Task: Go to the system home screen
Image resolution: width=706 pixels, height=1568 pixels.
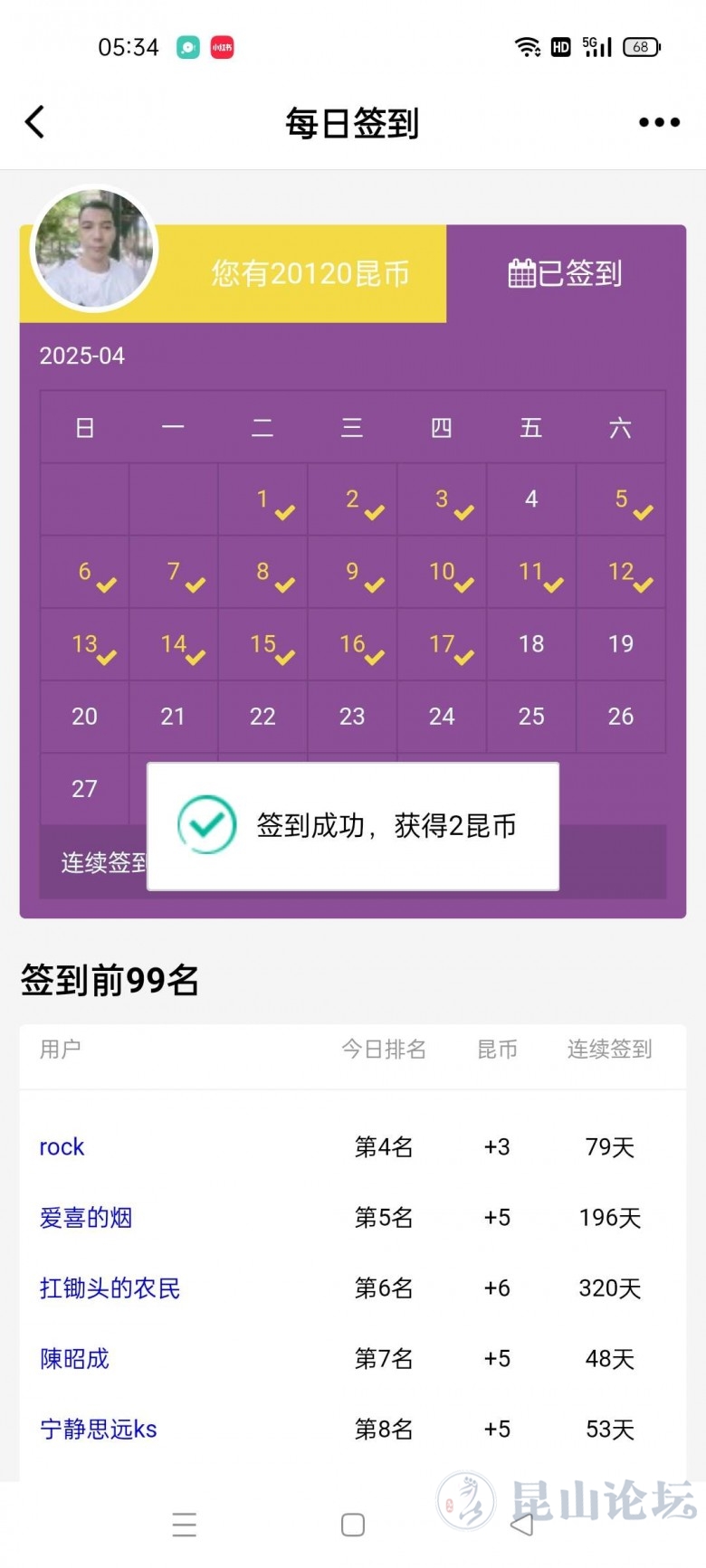Action: click(353, 1525)
